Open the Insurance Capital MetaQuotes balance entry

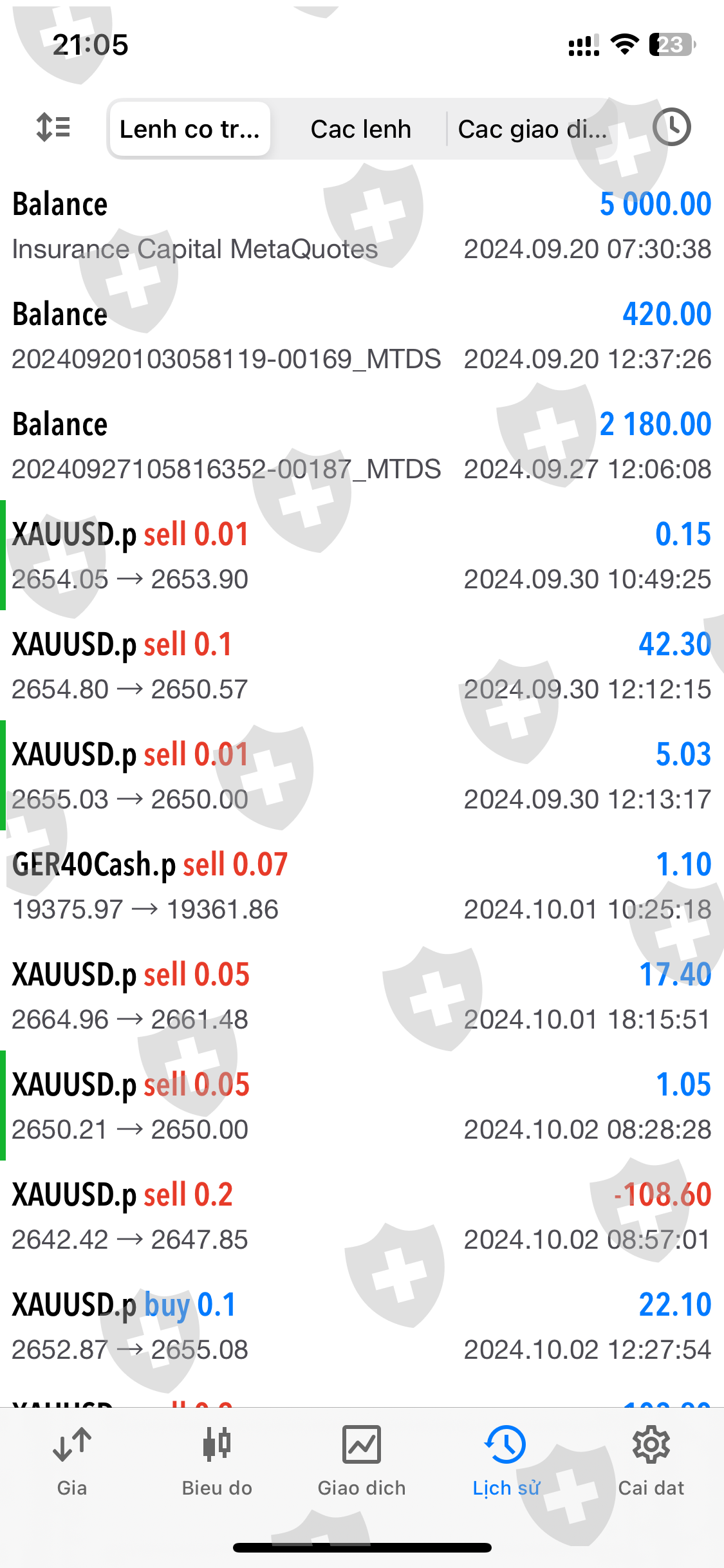coord(362,226)
